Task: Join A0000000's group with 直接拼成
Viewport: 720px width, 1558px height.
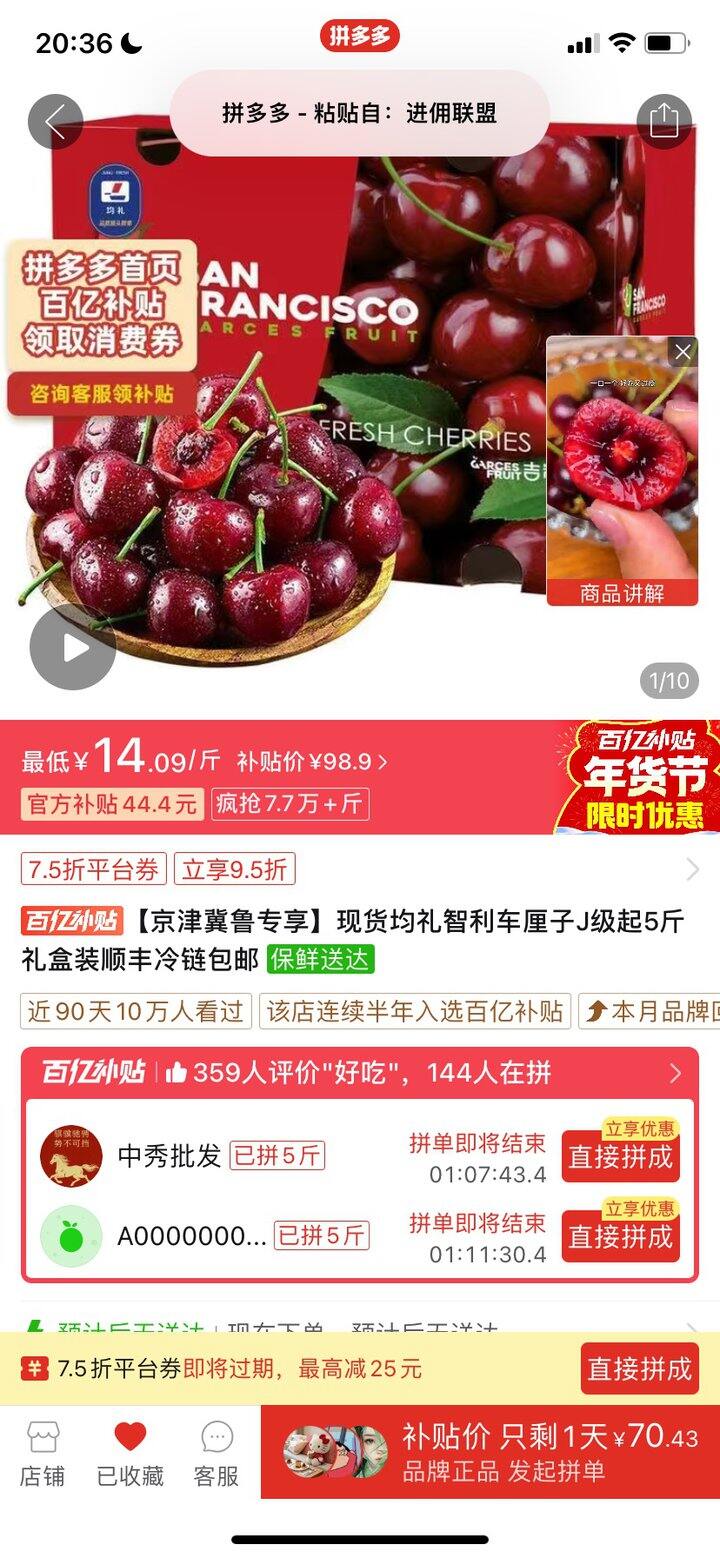Action: pos(620,1236)
